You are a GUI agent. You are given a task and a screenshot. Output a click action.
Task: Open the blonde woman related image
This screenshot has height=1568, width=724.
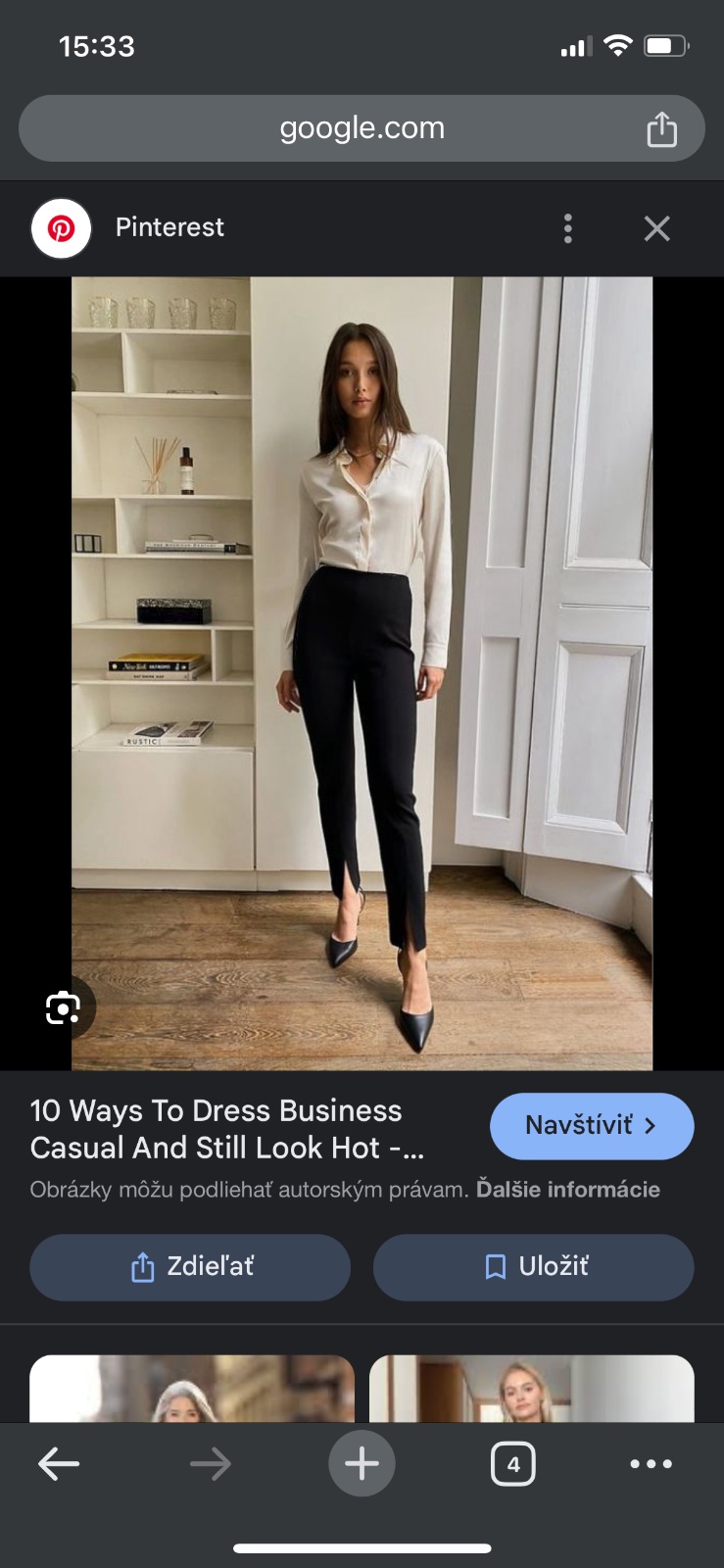pyautogui.click(x=531, y=1389)
